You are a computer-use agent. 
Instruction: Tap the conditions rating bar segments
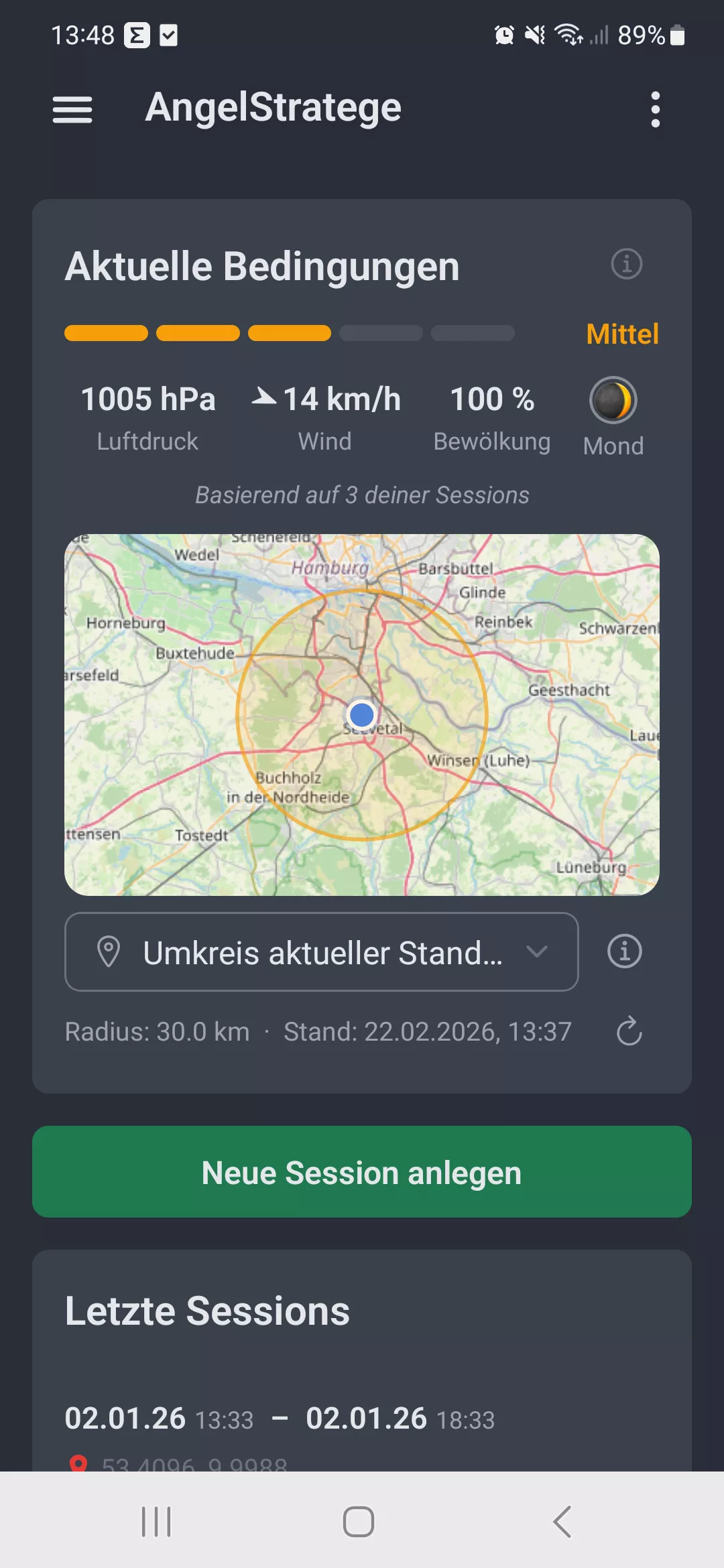(x=288, y=333)
